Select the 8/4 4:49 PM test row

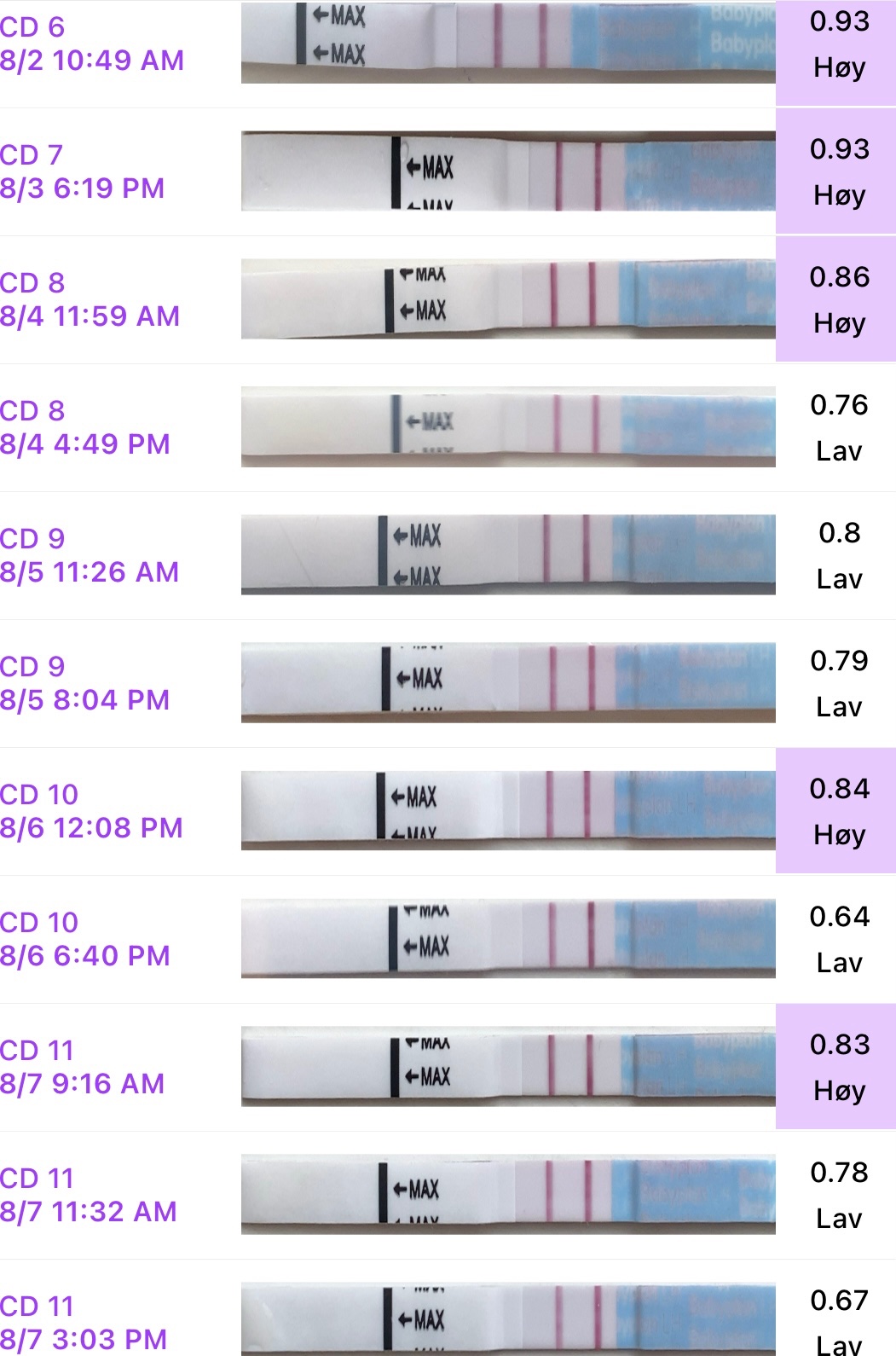tap(85, 428)
